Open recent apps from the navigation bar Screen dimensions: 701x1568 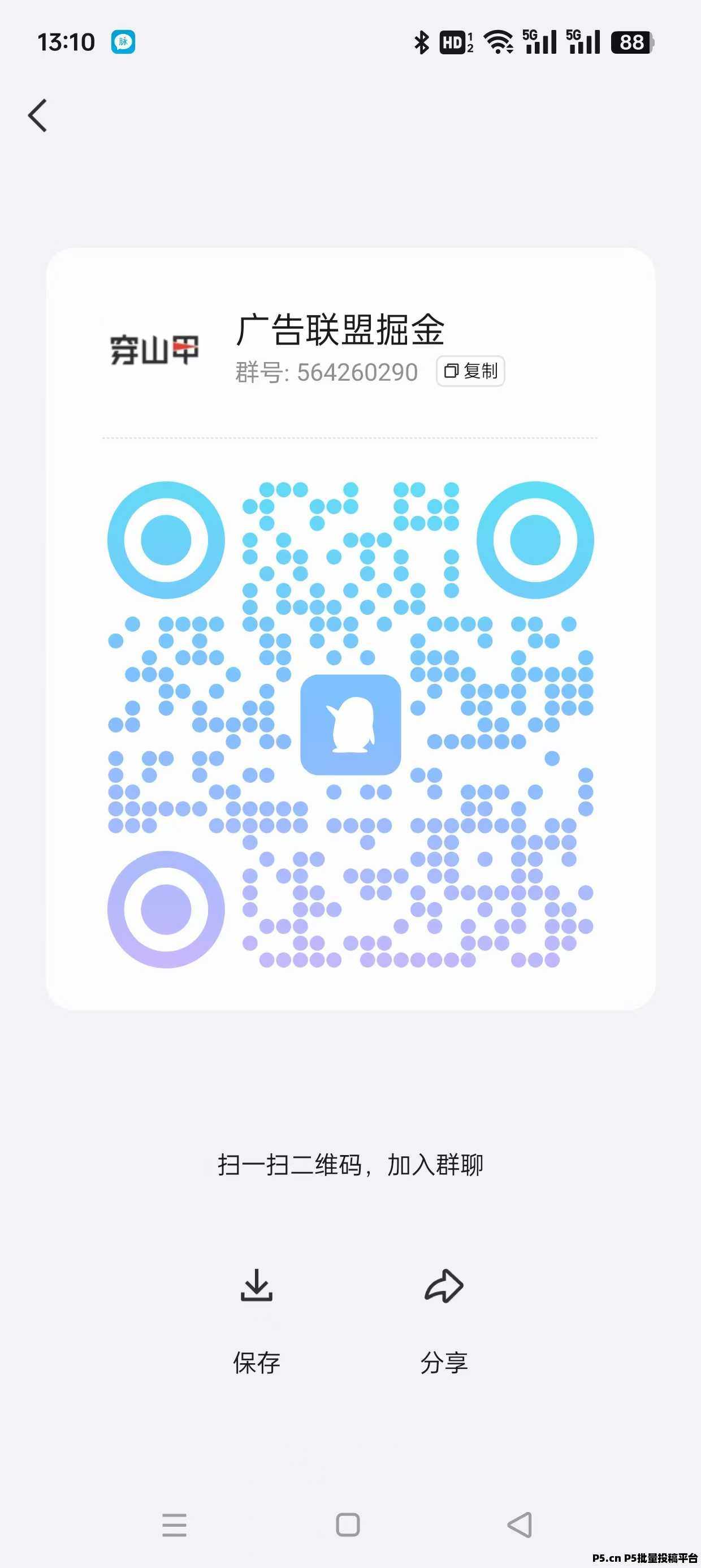coord(175,1524)
